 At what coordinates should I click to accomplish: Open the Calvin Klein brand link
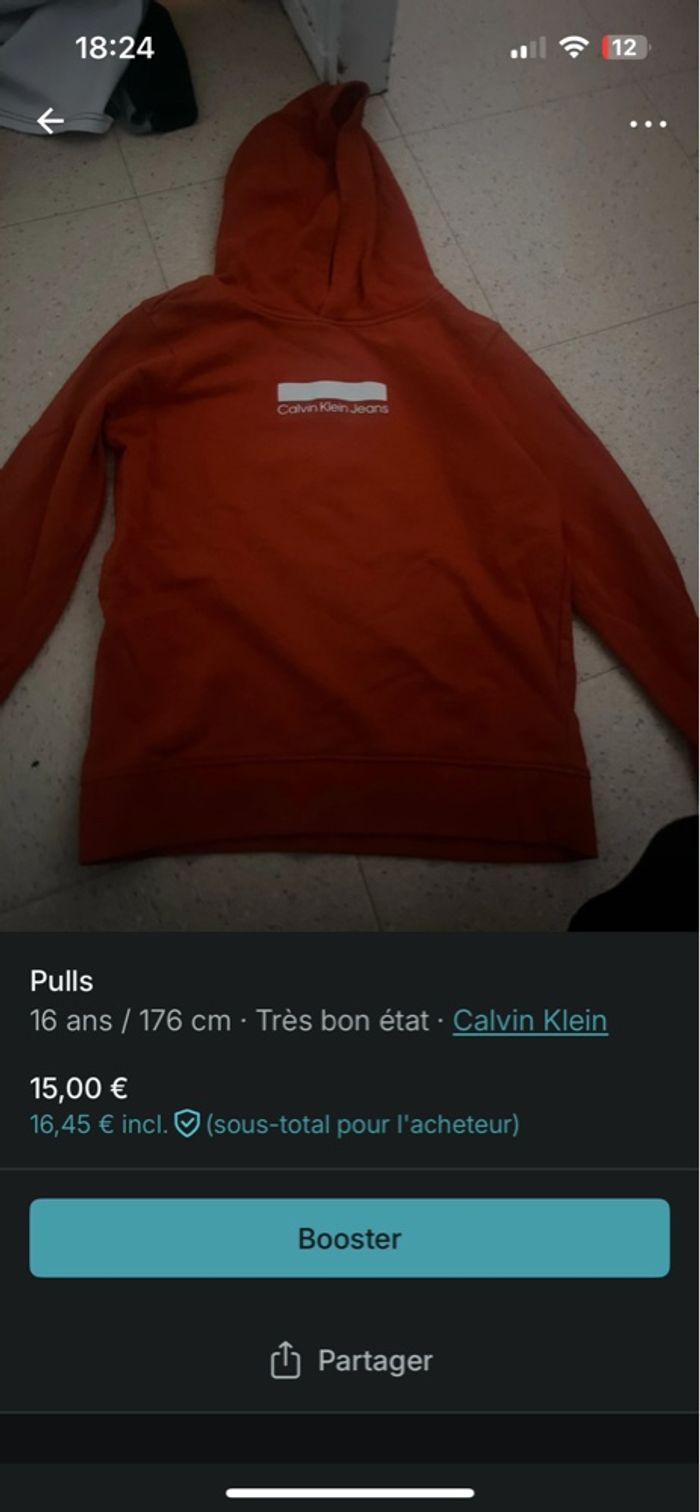point(530,1020)
